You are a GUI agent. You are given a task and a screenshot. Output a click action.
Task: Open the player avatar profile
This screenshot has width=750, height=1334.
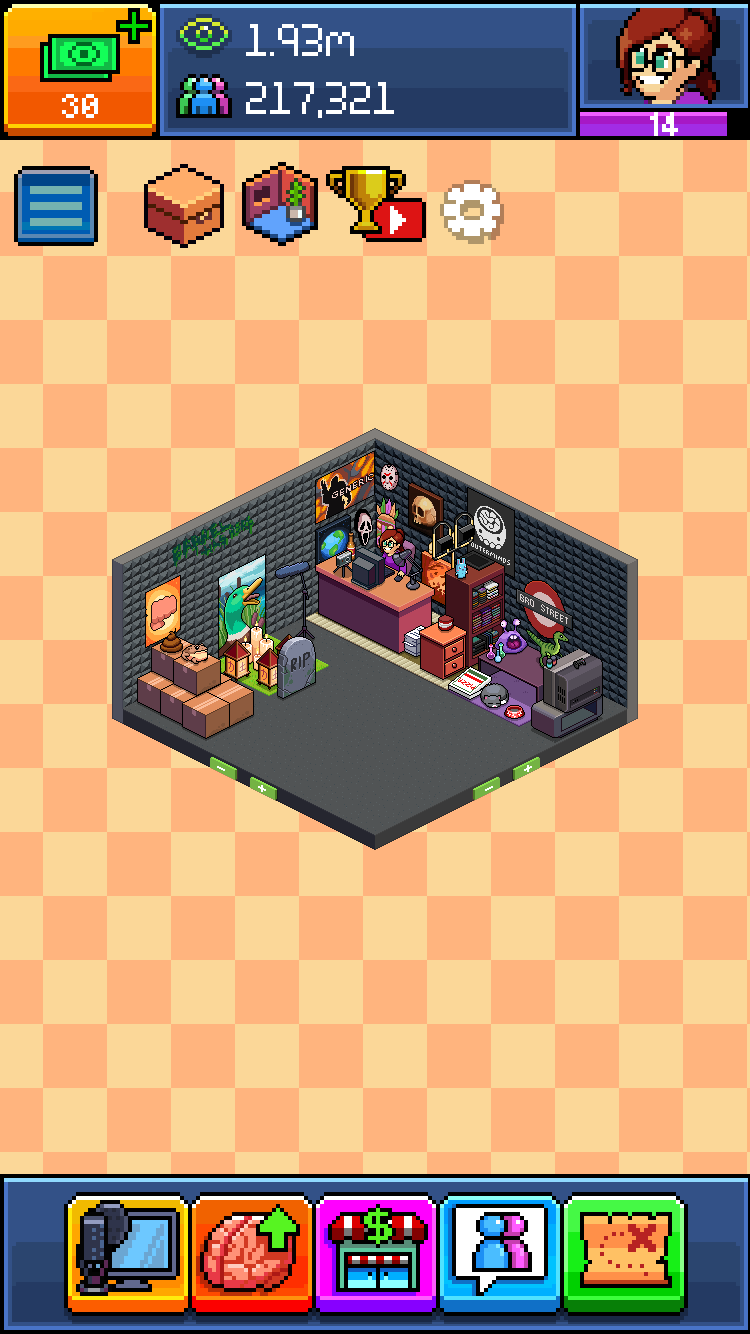[663, 58]
